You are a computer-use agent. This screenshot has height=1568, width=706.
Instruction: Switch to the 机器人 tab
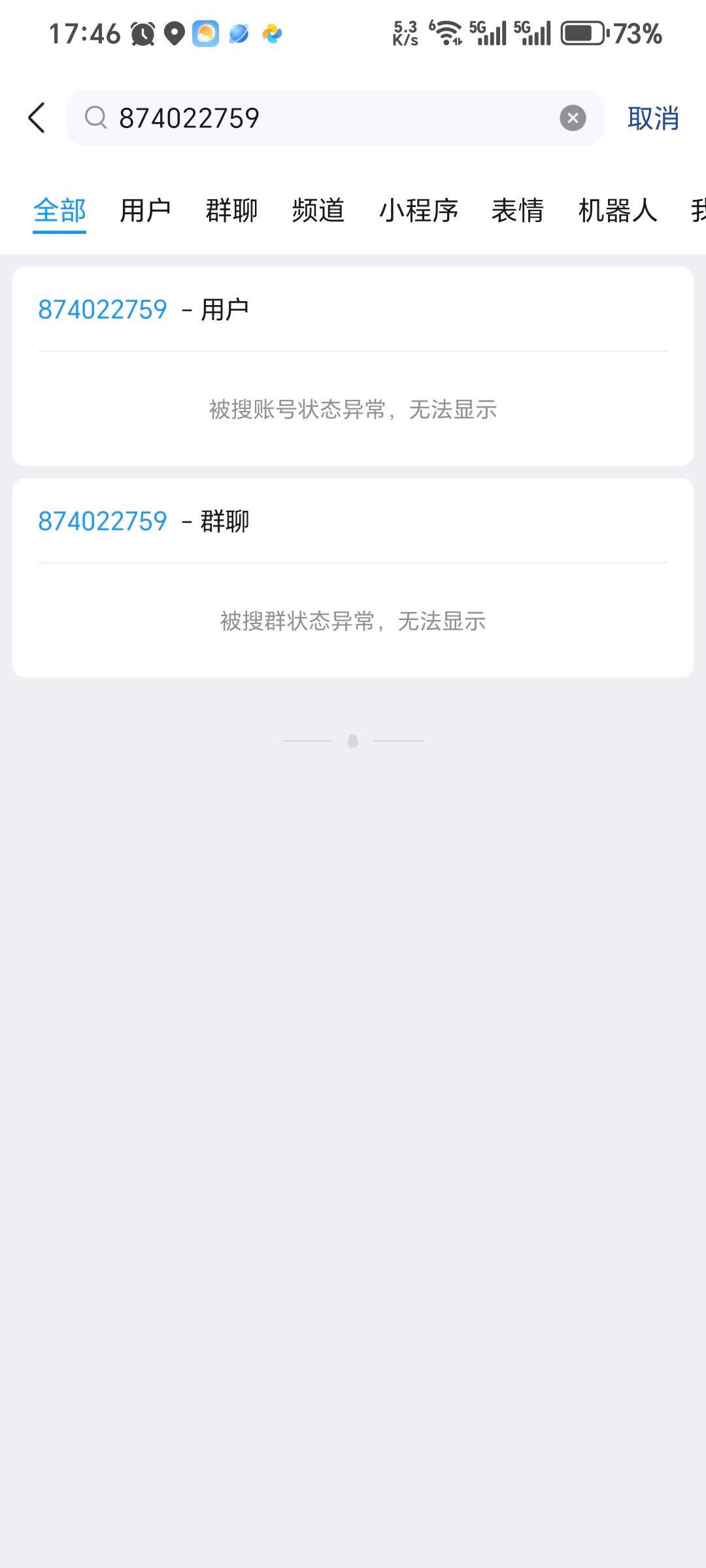click(x=617, y=211)
